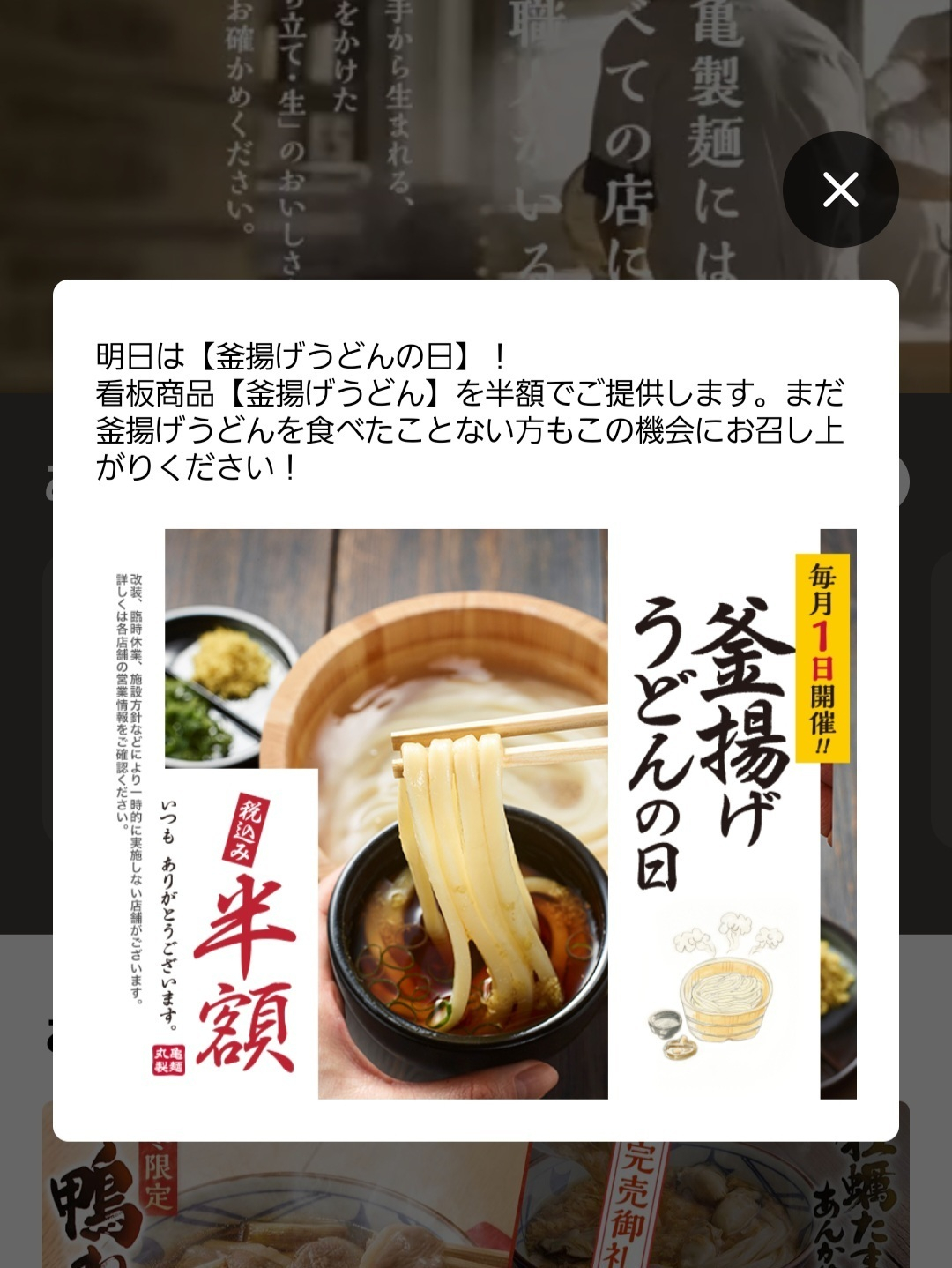Close the 釜揚げうどんの日 popup
The height and width of the screenshot is (1268, 952).
tap(840, 190)
